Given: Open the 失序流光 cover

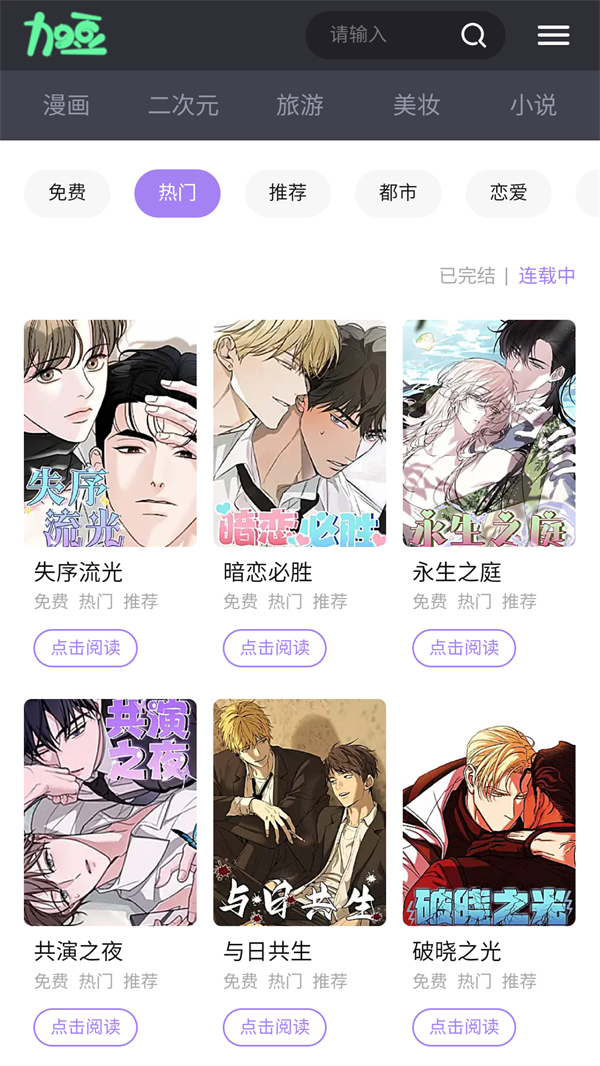Looking at the screenshot, I should coord(110,433).
